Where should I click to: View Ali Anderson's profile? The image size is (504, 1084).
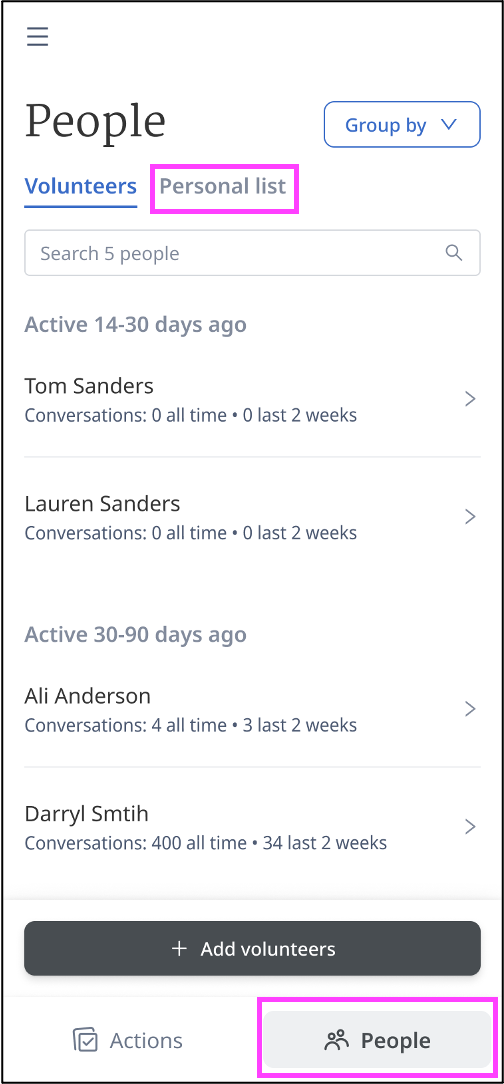[252, 709]
